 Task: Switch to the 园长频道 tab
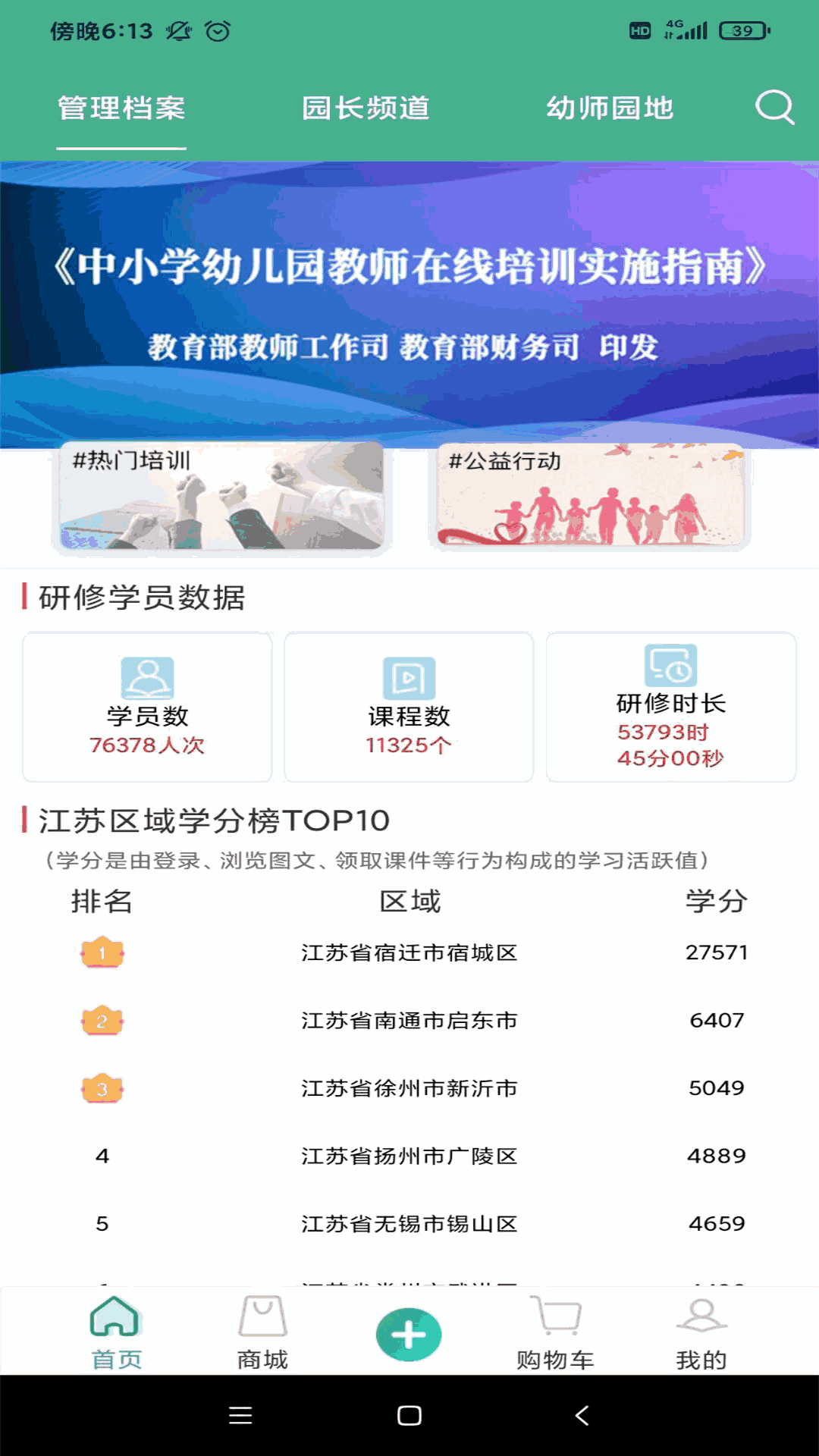[x=366, y=108]
